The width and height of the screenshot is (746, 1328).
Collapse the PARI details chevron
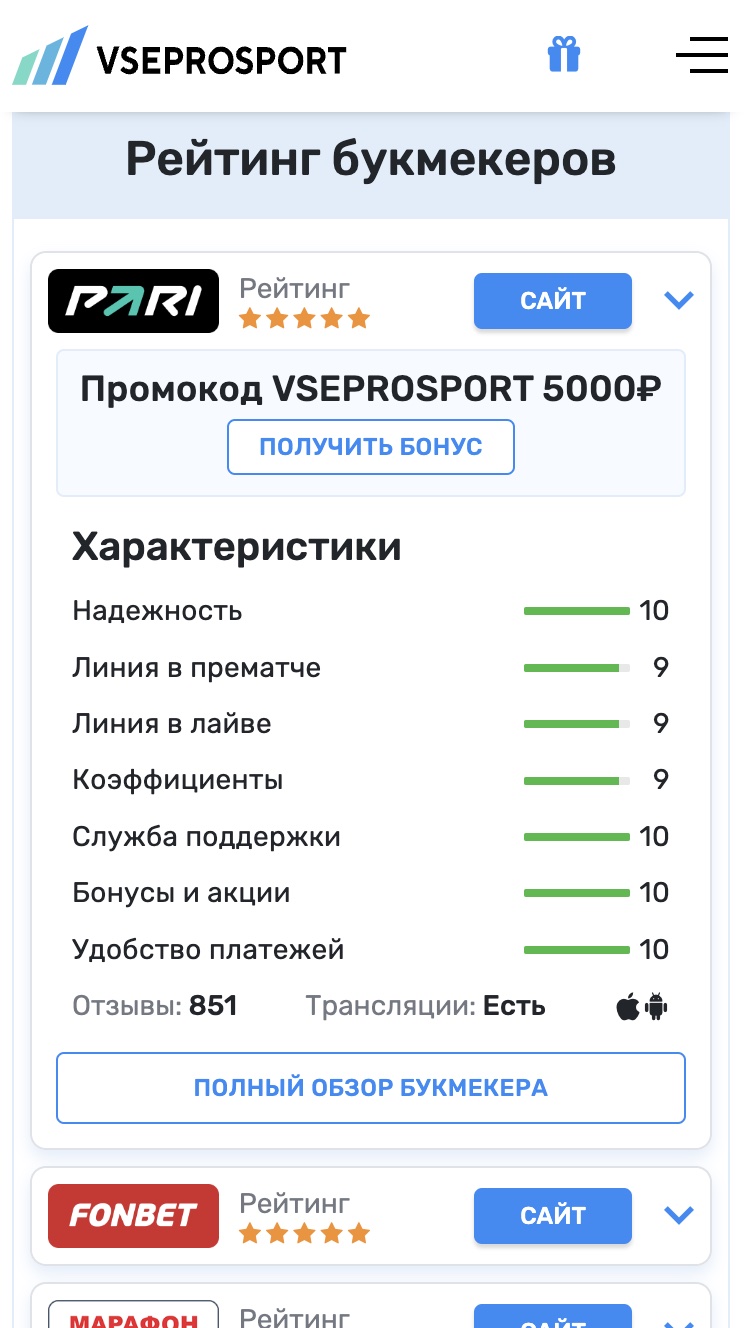click(x=679, y=300)
